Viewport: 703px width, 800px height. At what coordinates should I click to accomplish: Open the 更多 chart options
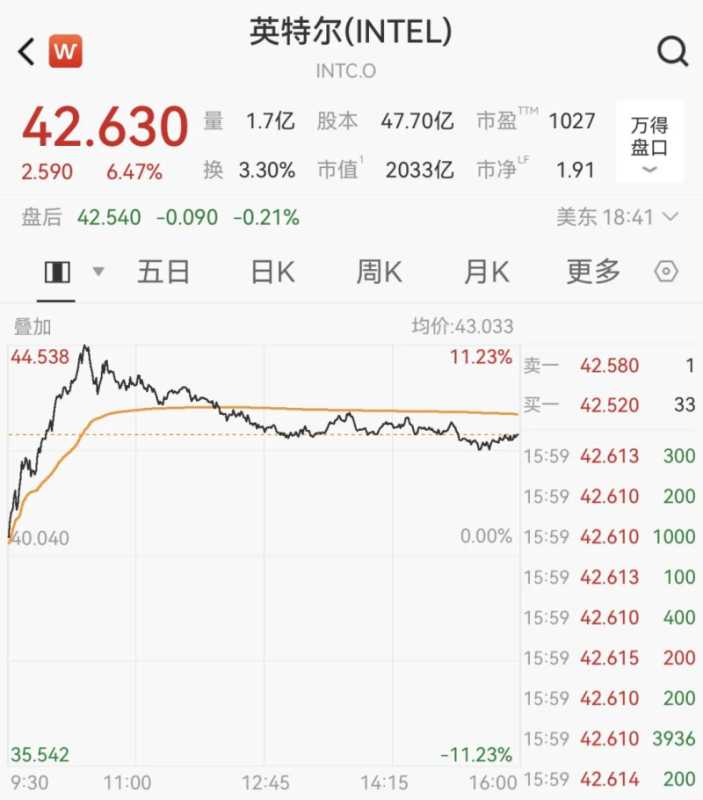[593, 272]
